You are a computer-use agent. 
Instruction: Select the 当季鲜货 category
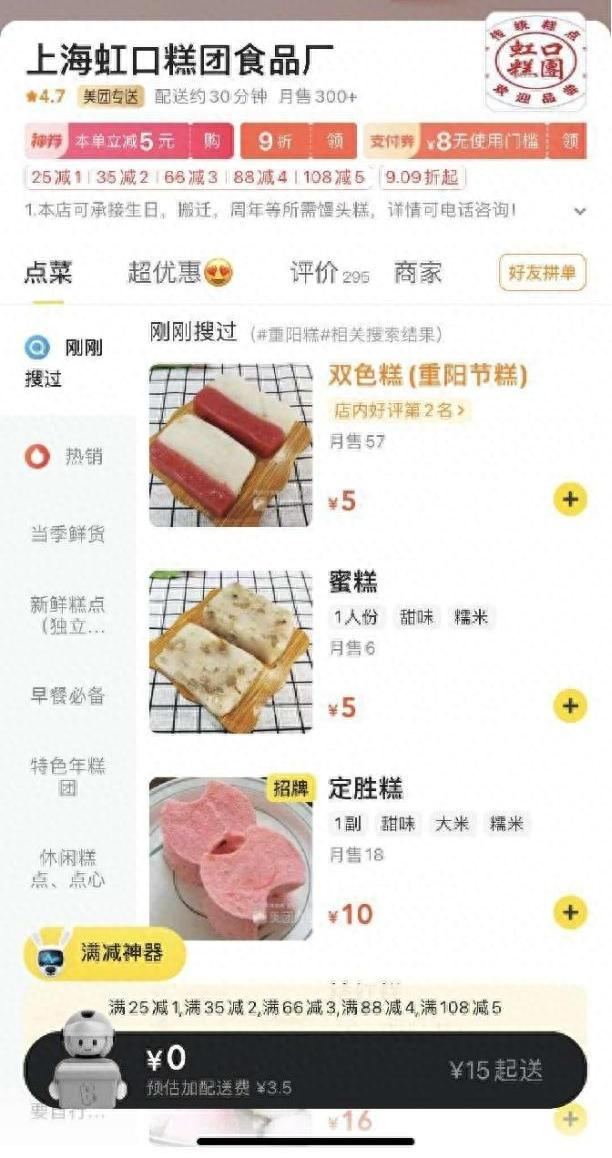(x=68, y=534)
